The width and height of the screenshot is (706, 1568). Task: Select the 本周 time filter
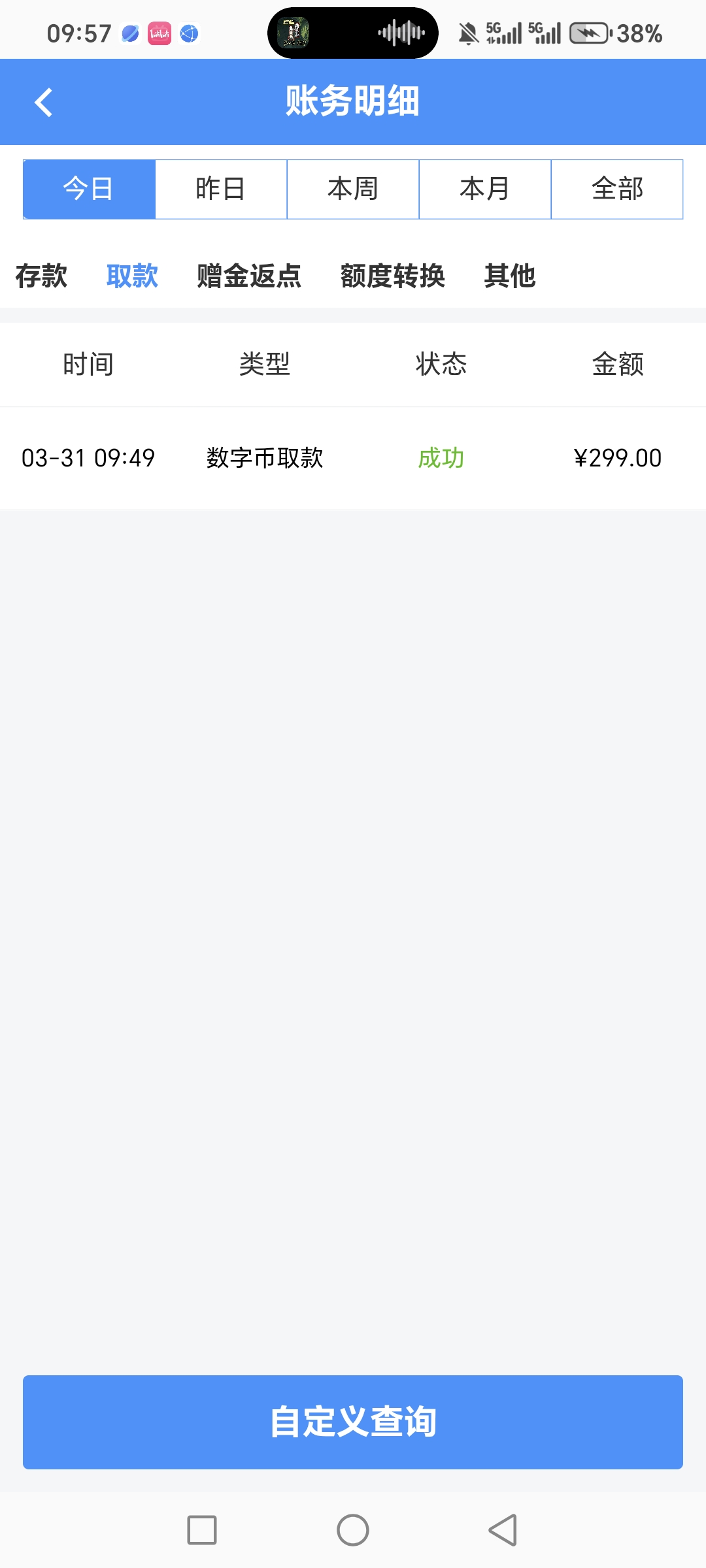coord(353,189)
